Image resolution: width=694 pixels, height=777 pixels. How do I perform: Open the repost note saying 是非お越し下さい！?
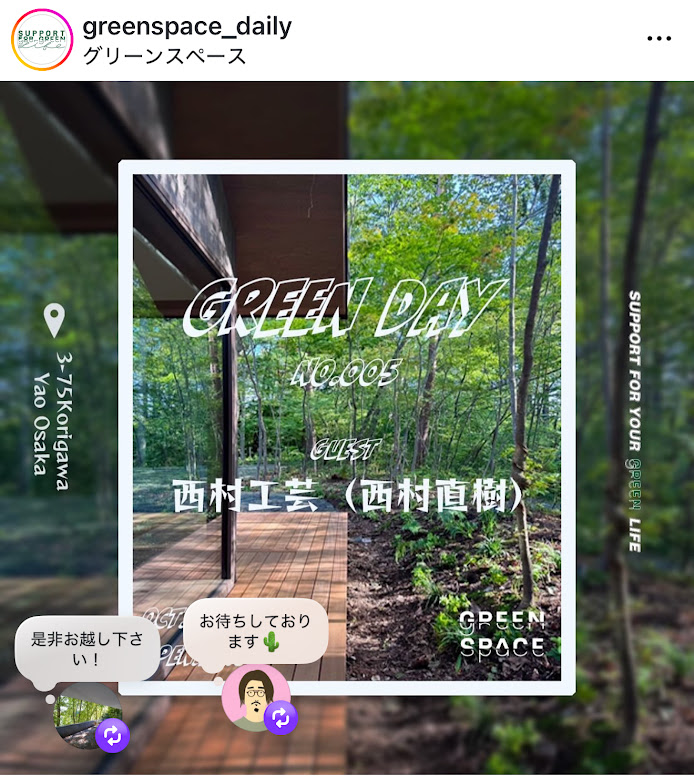tap(87, 647)
